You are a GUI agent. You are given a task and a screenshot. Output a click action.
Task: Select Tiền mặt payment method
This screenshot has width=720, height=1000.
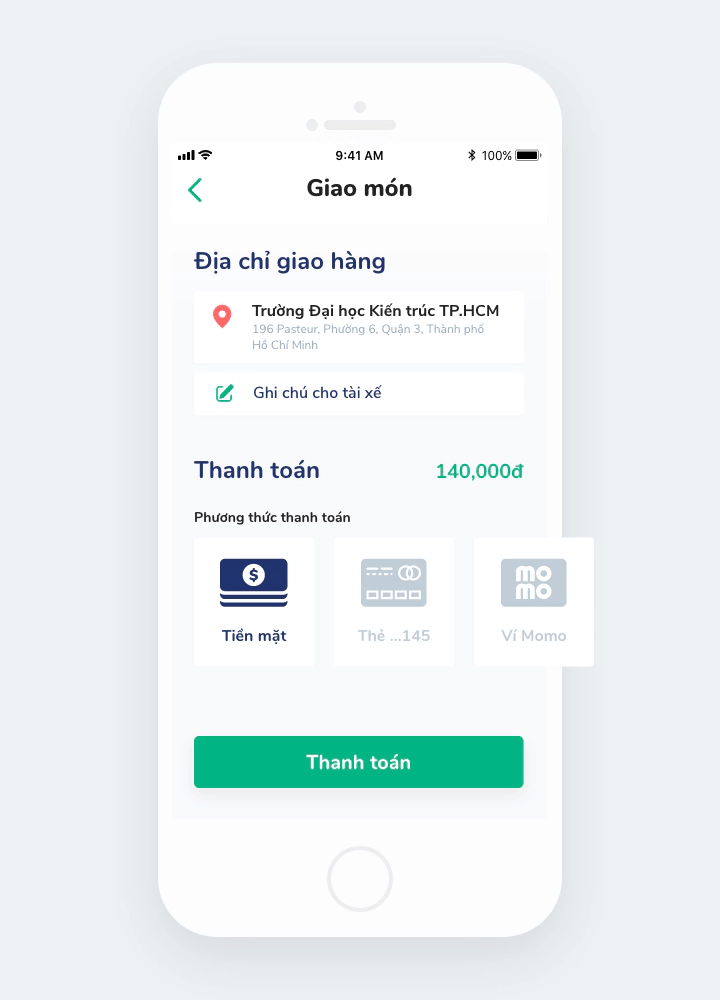click(254, 601)
